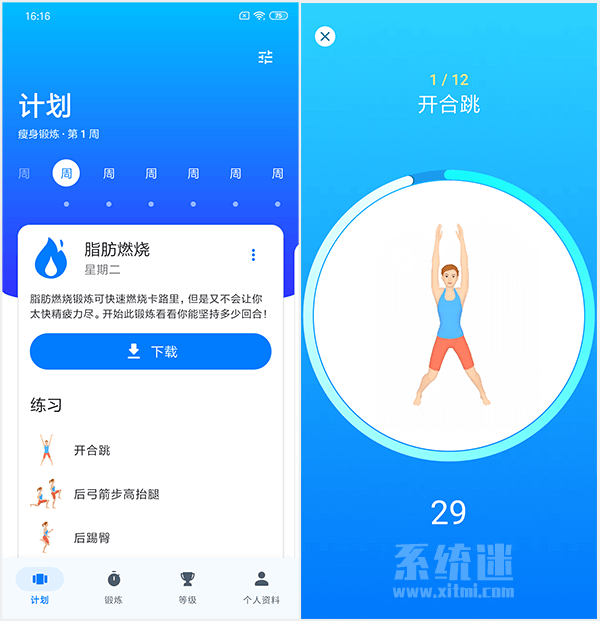Open the overflow menu on the 脂肪燃烧 card
The image size is (600, 621).
coord(253,255)
